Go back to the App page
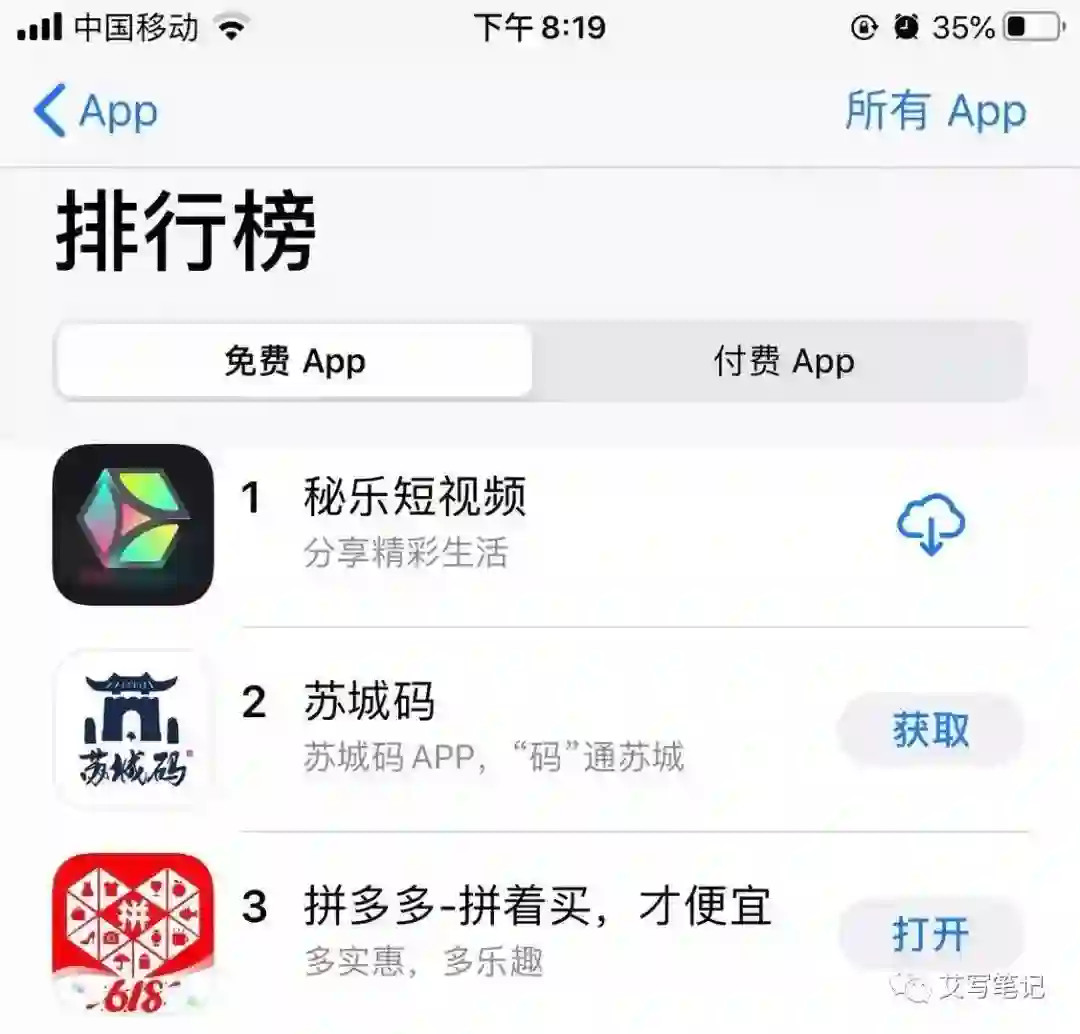The image size is (1080, 1034). coord(95,111)
